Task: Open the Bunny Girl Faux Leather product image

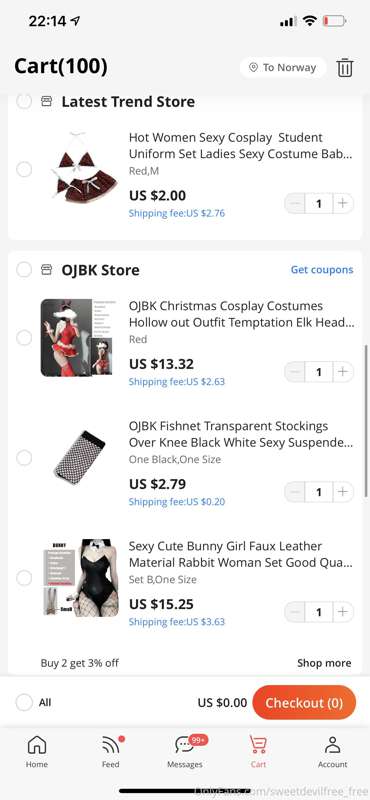Action: point(80,578)
